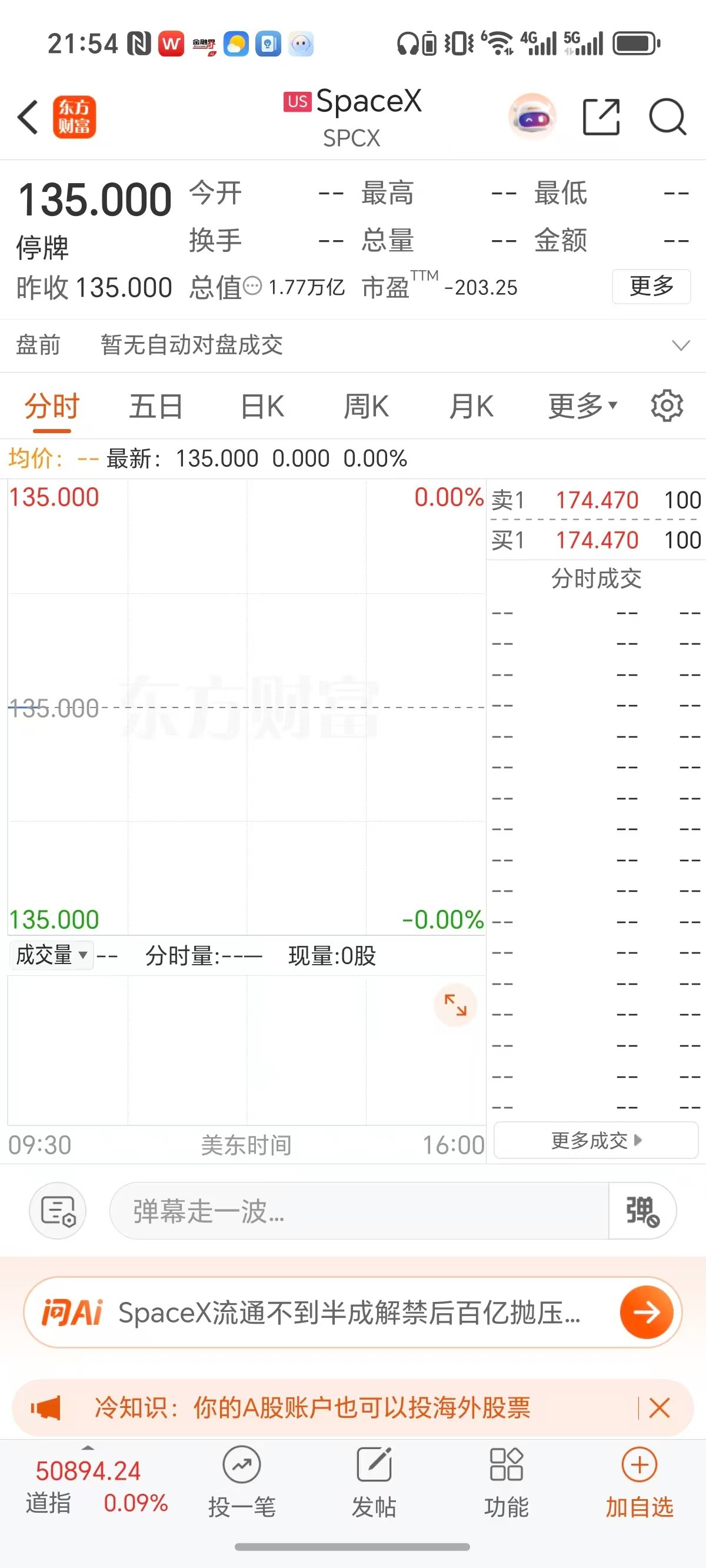Expand the chart to fullscreen

click(x=455, y=1004)
